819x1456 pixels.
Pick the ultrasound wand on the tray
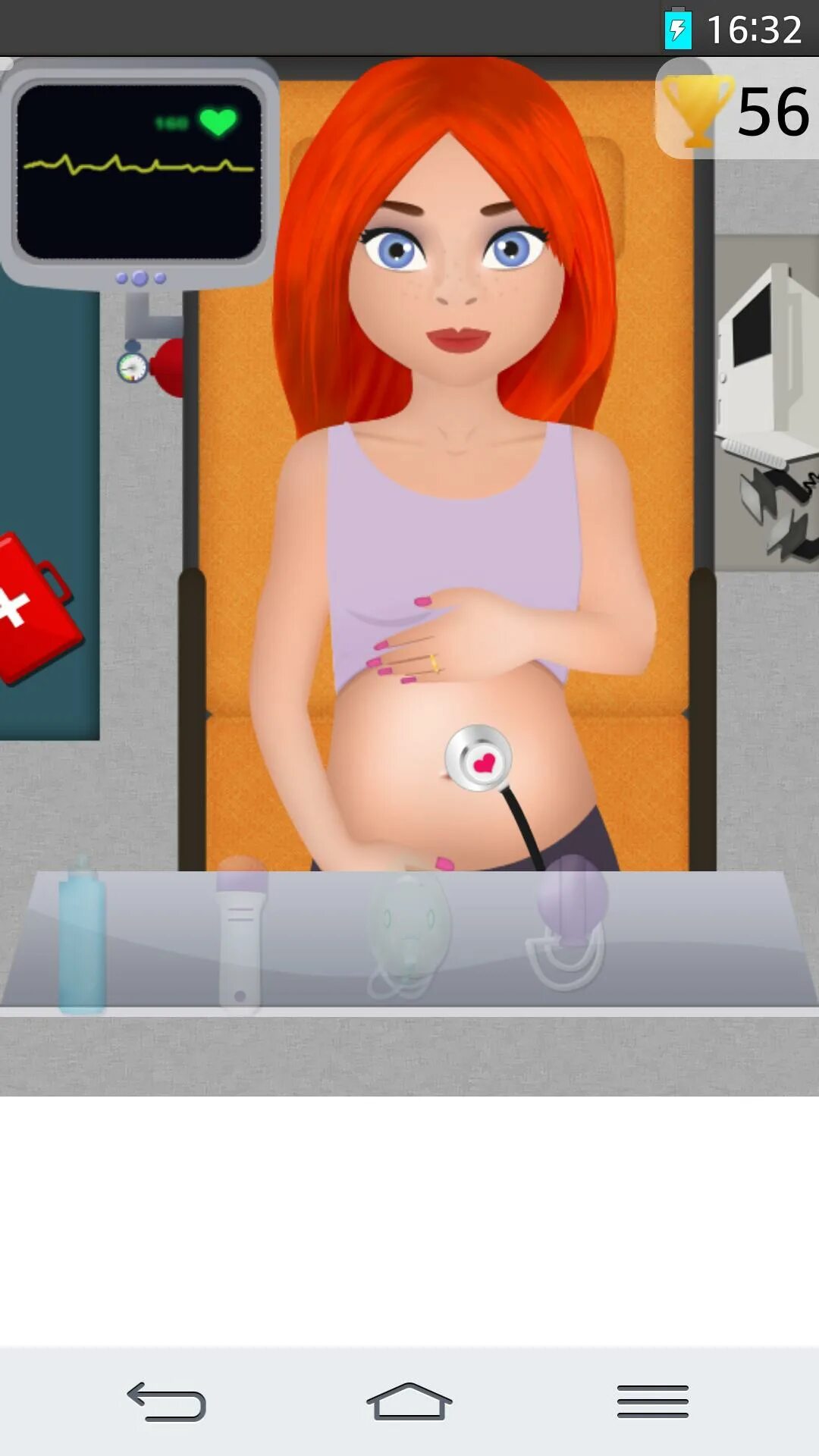tap(241, 933)
